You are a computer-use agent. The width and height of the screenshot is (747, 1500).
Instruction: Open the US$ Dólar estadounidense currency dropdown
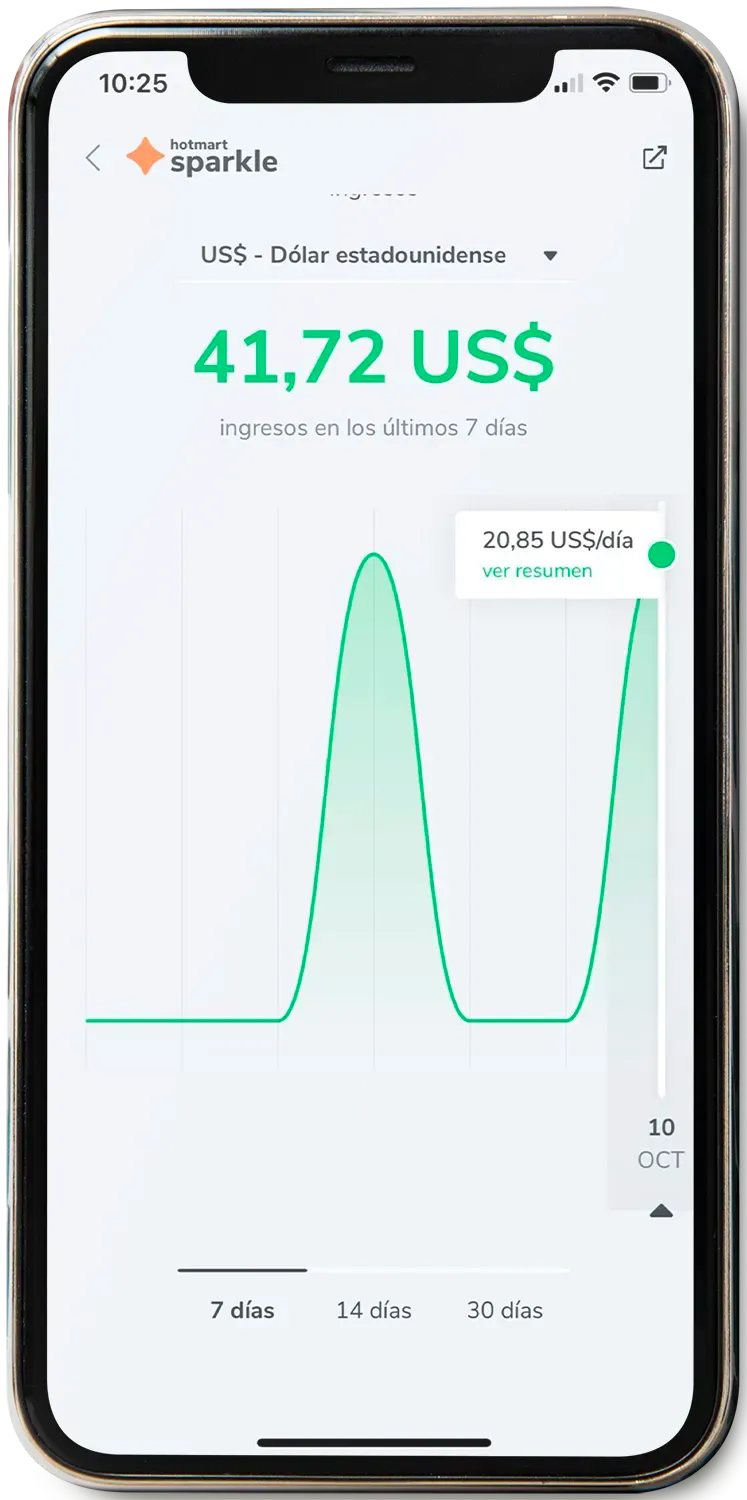pos(378,255)
